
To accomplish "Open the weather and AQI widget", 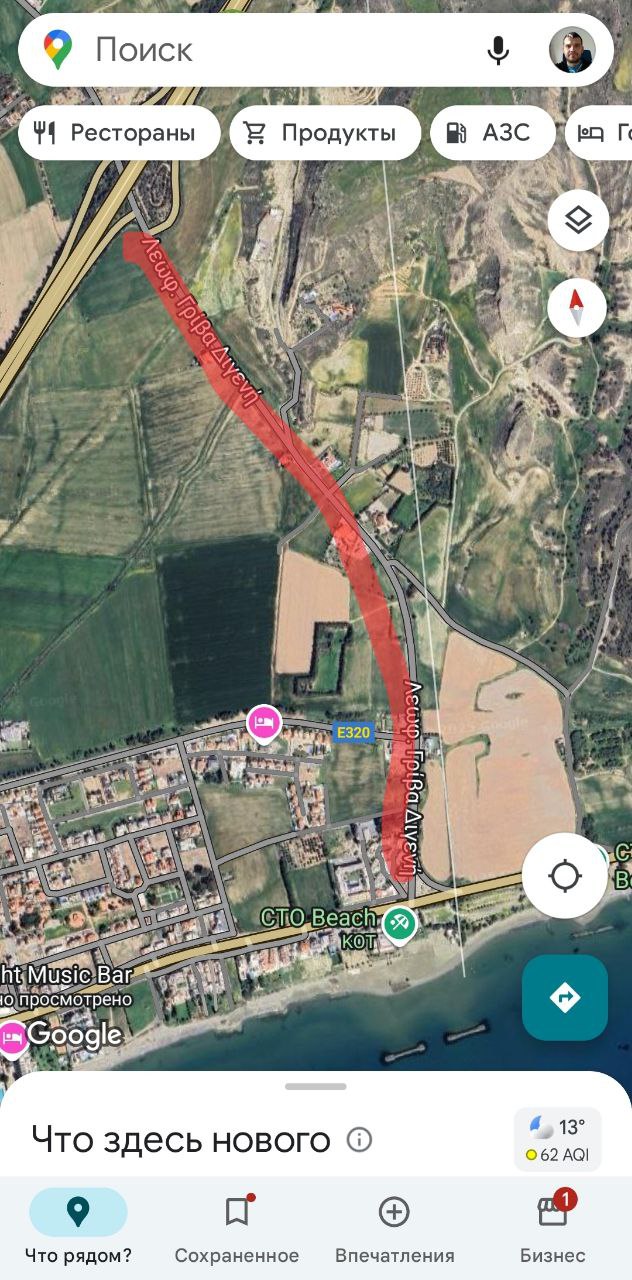I will [x=557, y=1140].
